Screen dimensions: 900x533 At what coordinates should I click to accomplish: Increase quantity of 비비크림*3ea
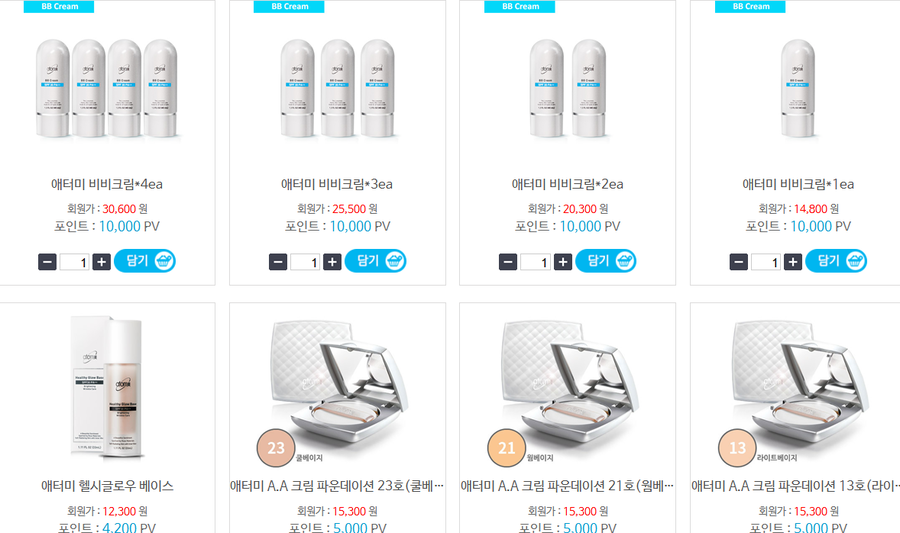(332, 262)
